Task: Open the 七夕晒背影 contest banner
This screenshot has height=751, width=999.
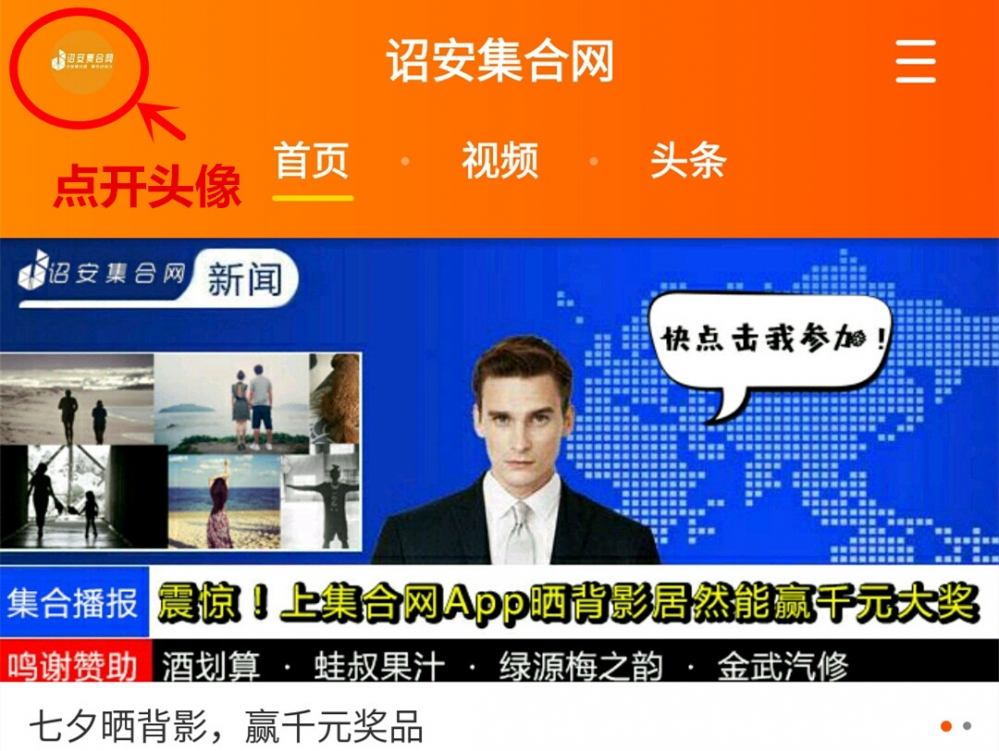Action: (x=500, y=440)
